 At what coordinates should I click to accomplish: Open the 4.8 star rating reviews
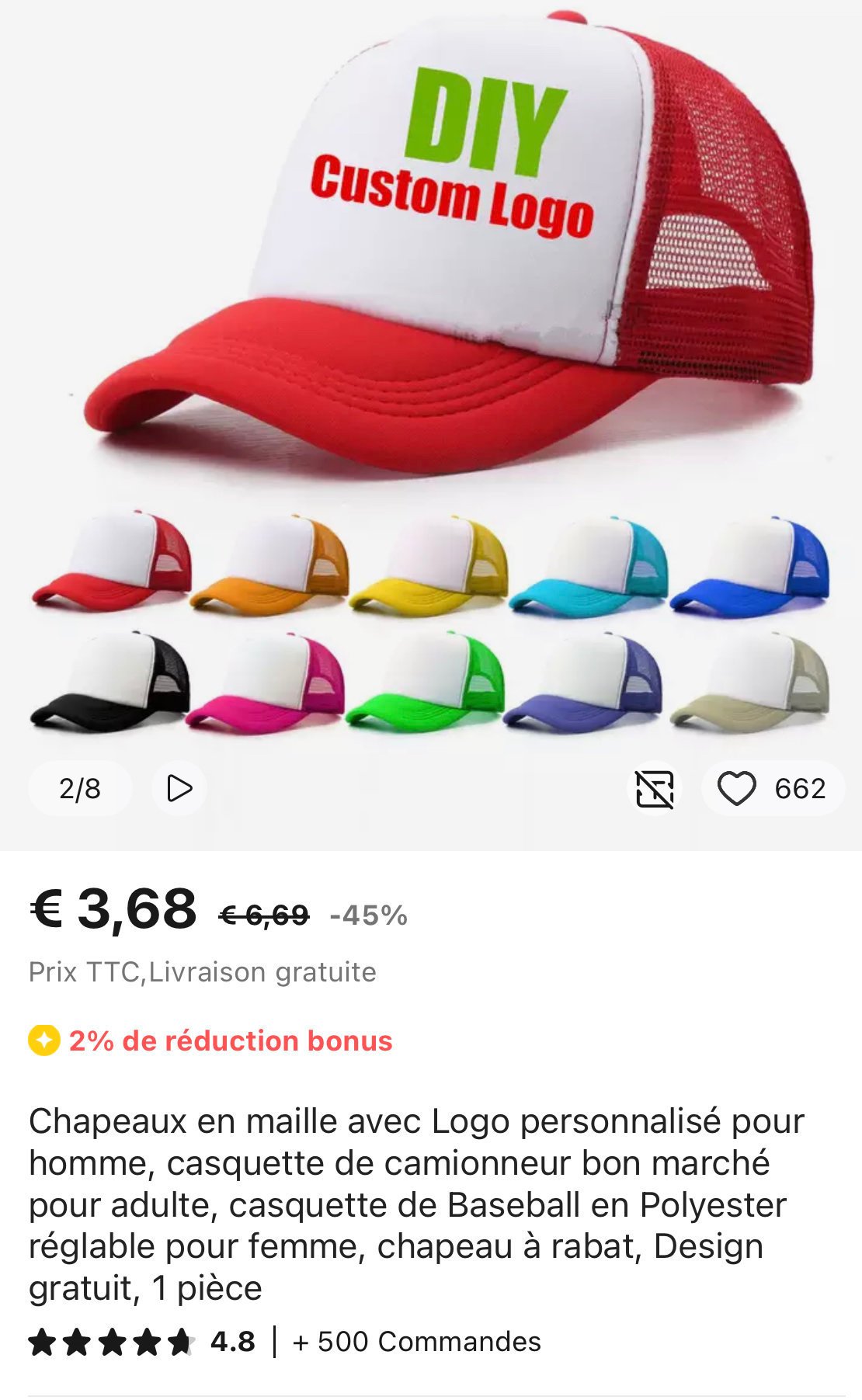point(142,1342)
